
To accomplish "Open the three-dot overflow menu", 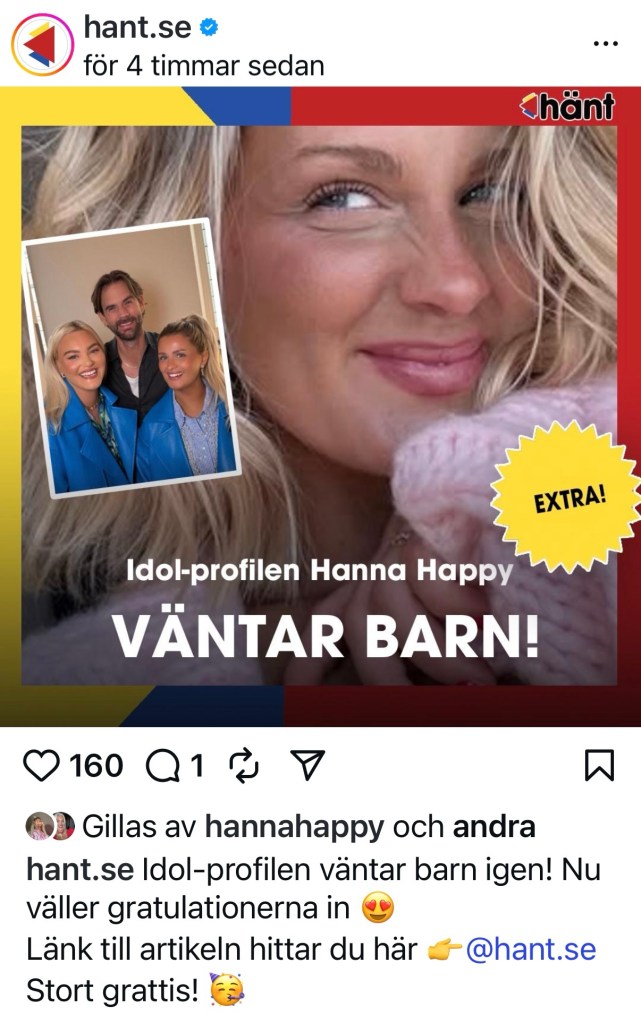I will [606, 44].
